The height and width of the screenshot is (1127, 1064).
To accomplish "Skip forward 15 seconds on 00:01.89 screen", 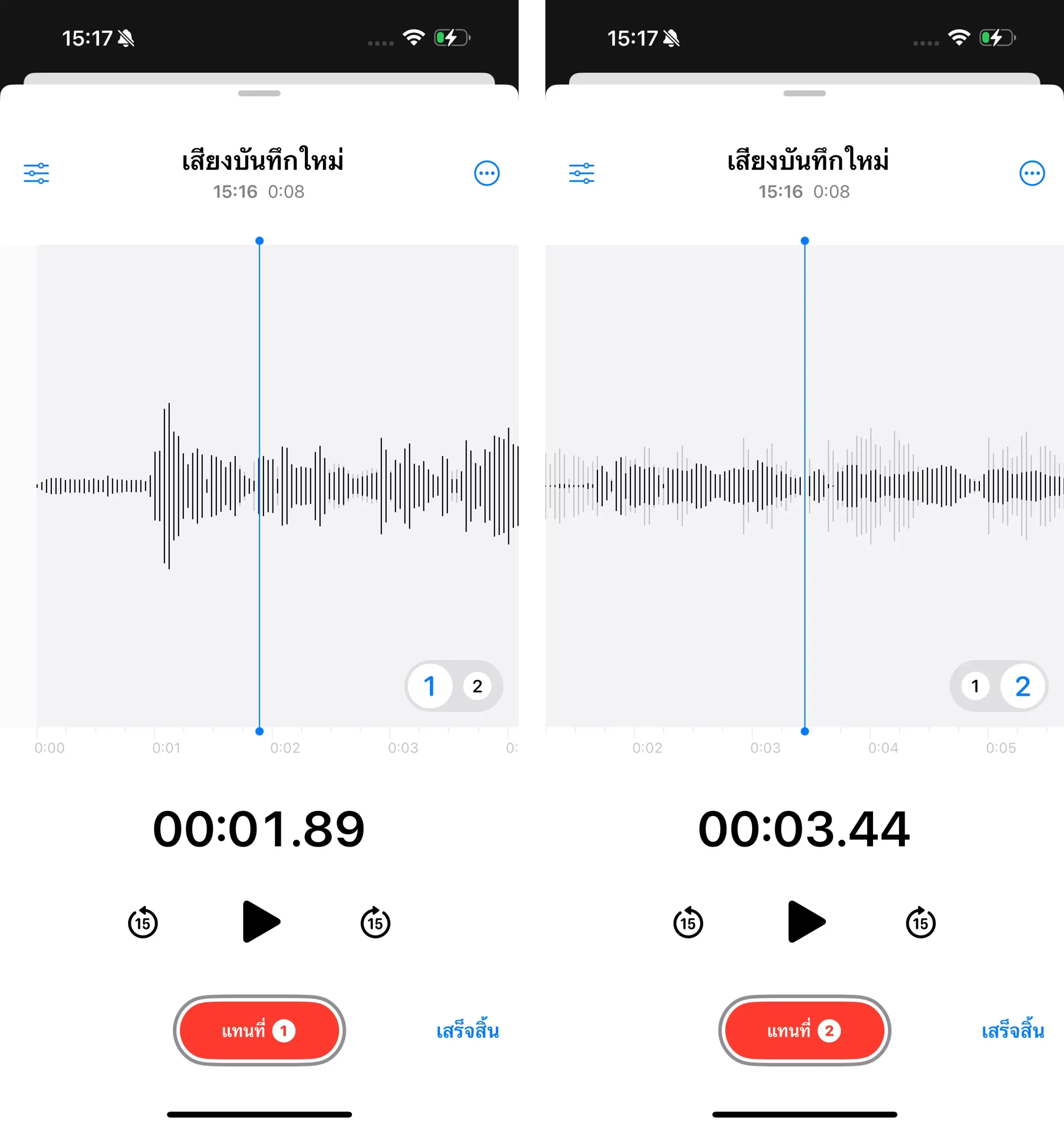I will tap(375, 923).
